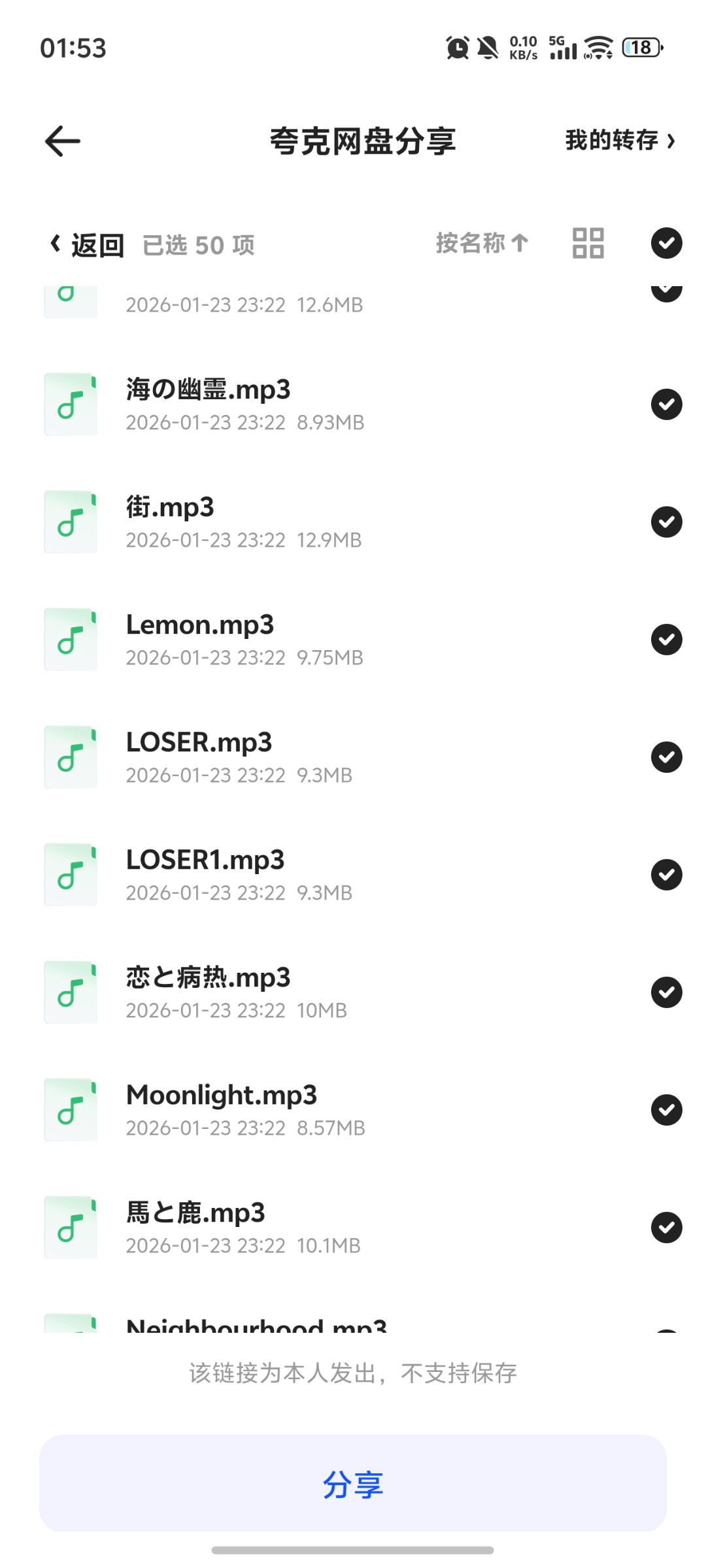Toggle the select-all checkmark

pyautogui.click(x=666, y=243)
